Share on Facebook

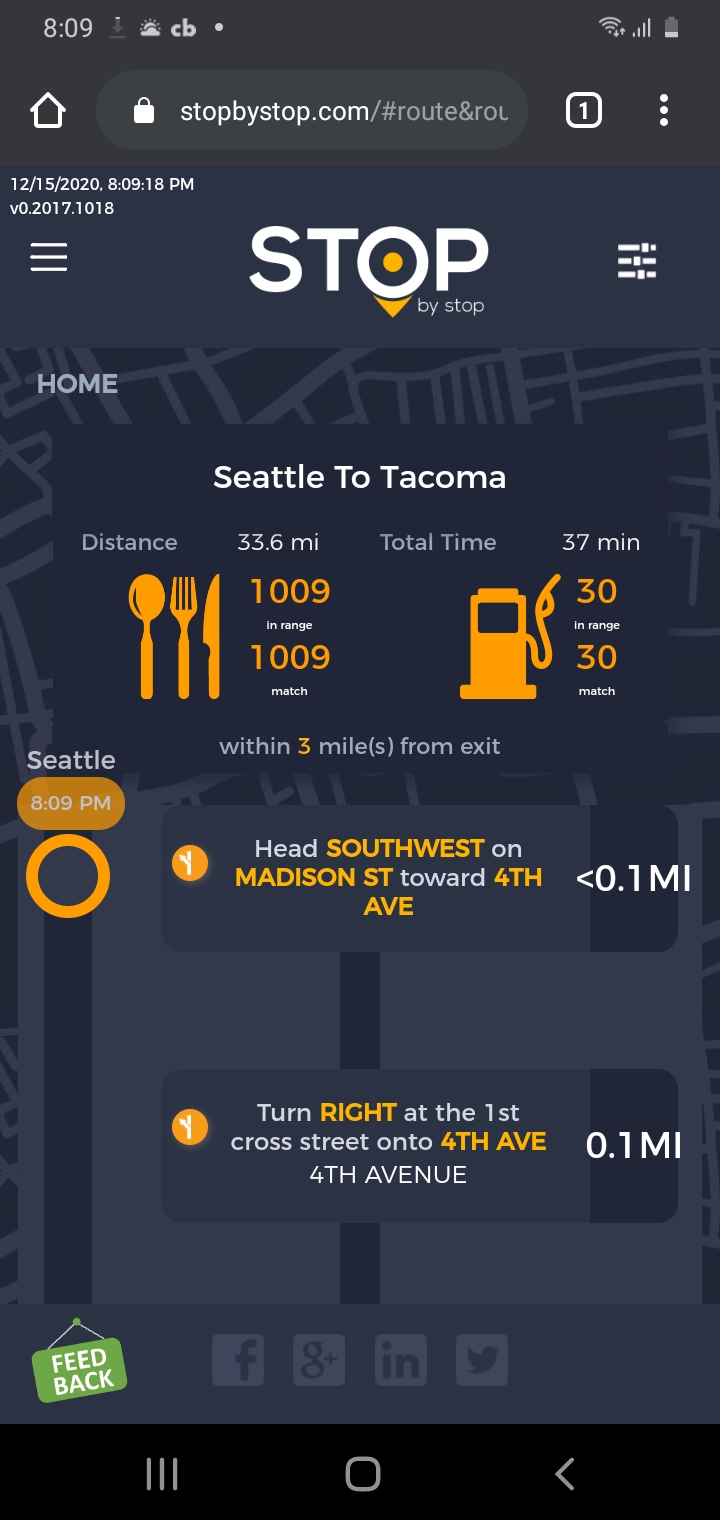pos(238,1360)
